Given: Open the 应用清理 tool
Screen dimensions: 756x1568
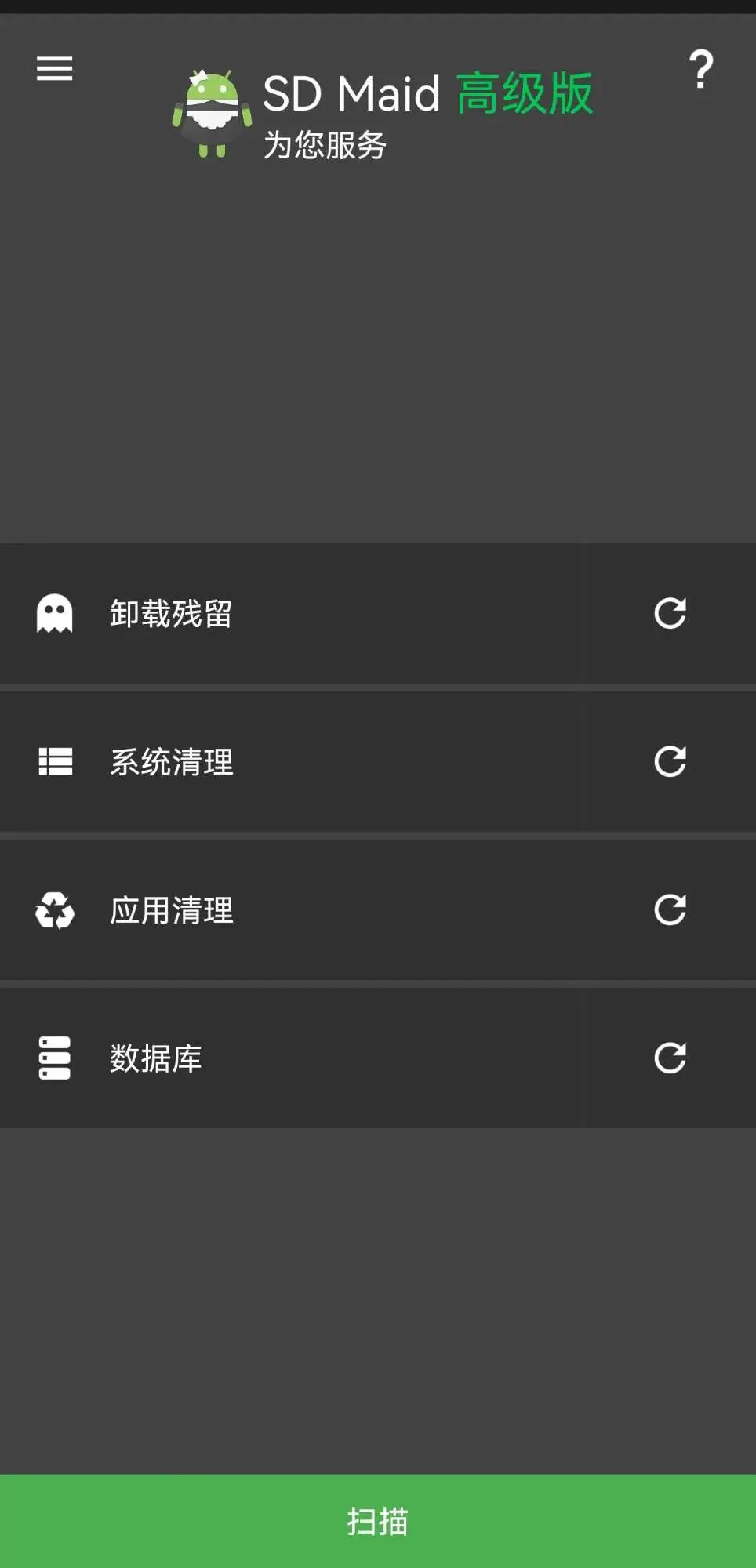Looking at the screenshot, I should pos(171,910).
